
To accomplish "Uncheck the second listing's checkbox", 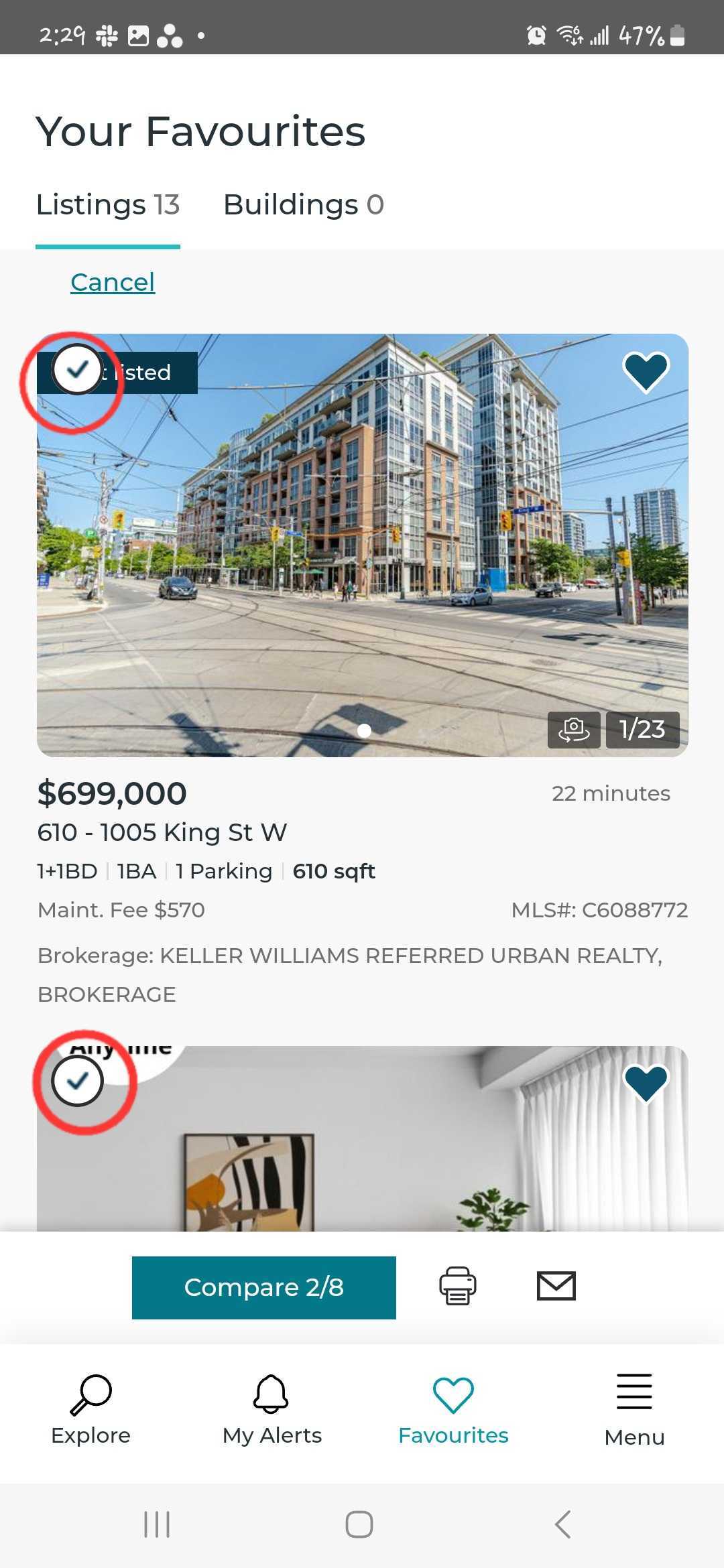I will pyautogui.click(x=78, y=1081).
